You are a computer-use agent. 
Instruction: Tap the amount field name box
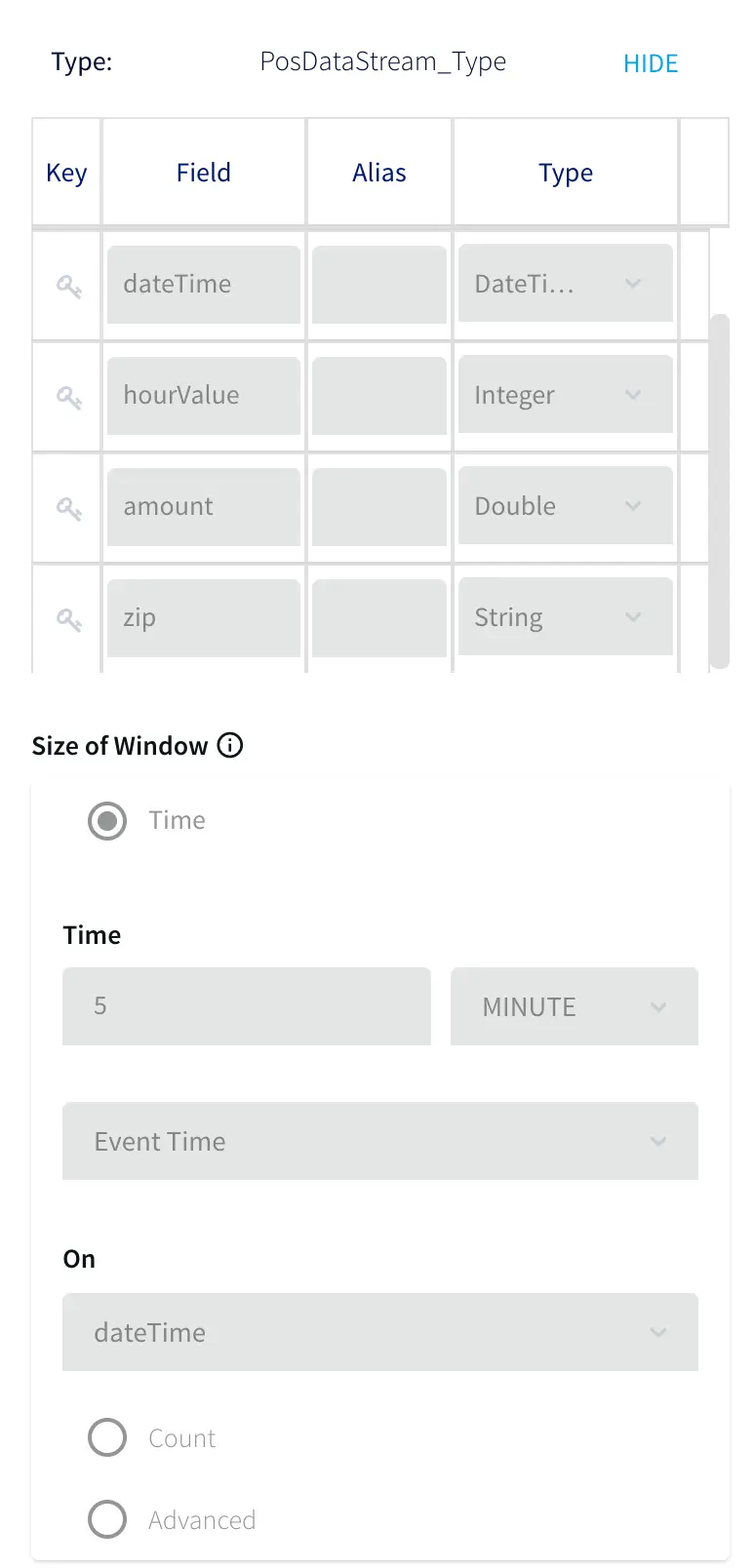pos(203,506)
